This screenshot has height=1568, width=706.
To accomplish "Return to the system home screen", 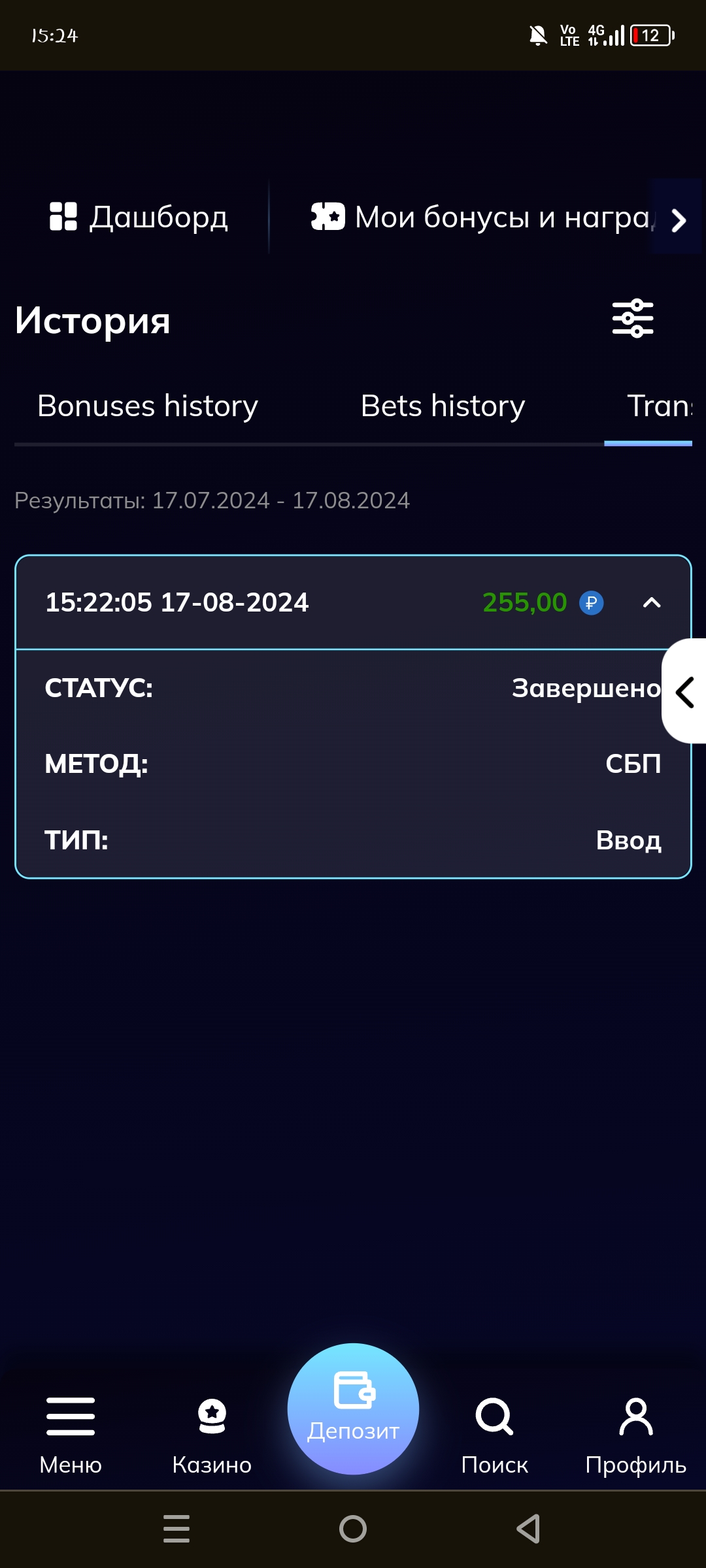I will 353,1529.
